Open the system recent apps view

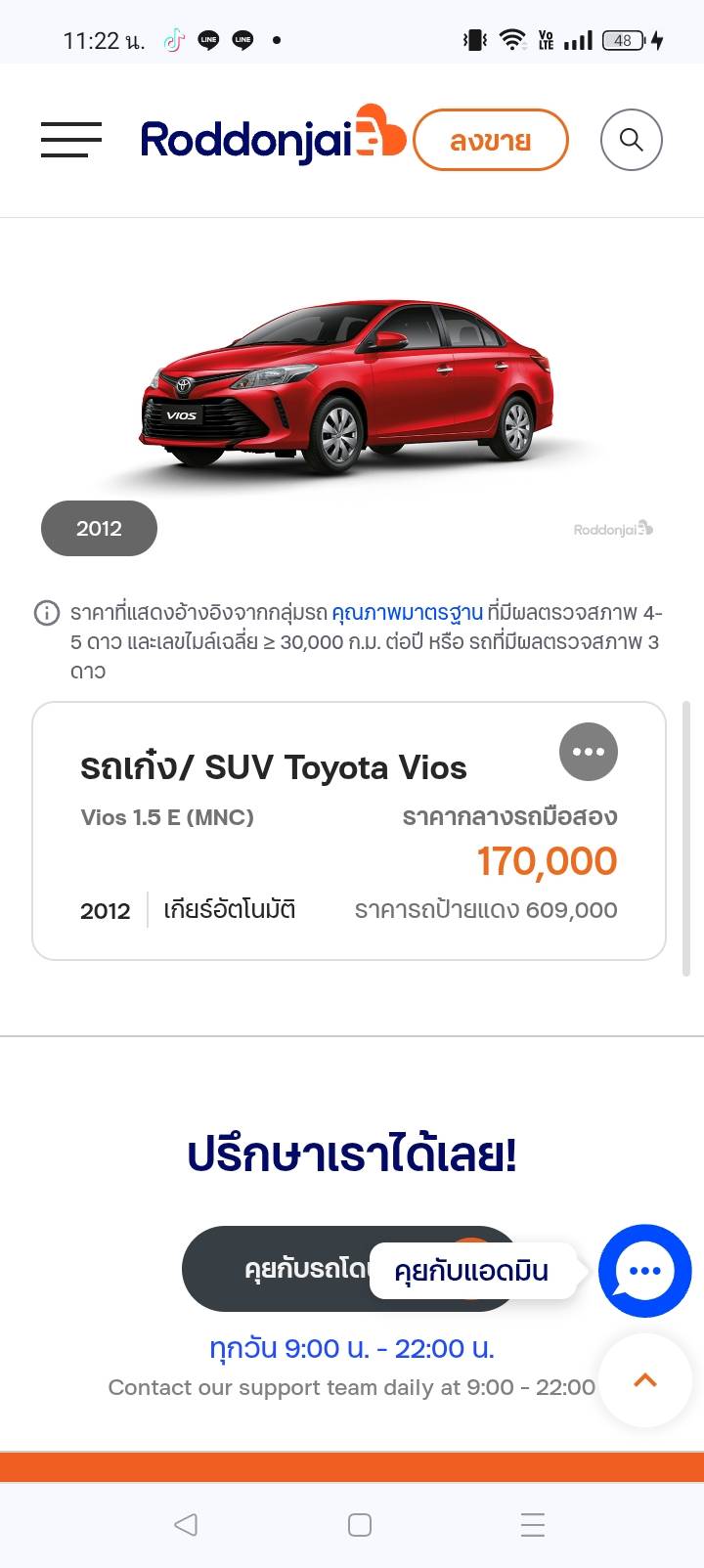532,1524
